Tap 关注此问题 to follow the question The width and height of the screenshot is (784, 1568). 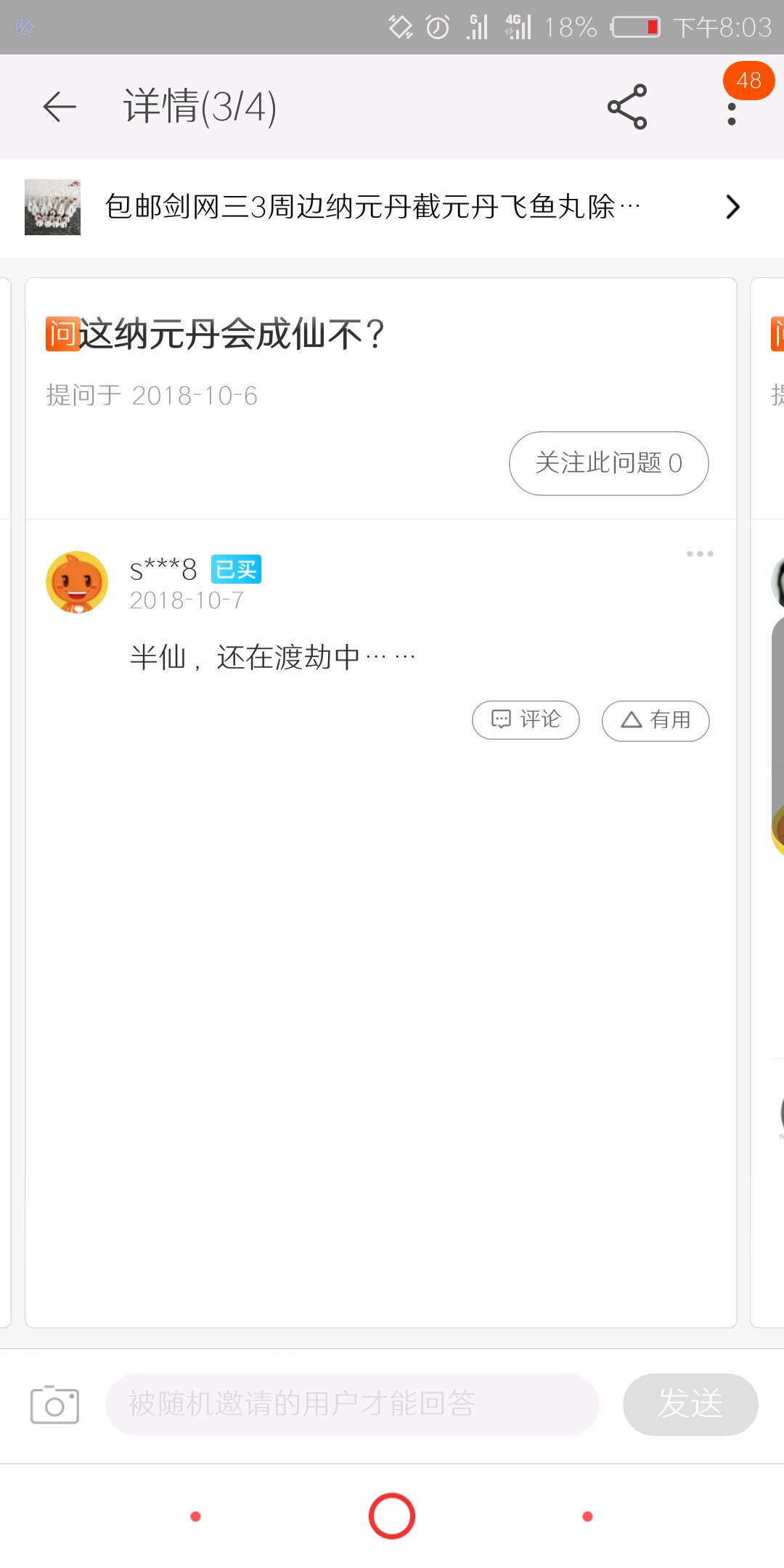[x=608, y=463]
